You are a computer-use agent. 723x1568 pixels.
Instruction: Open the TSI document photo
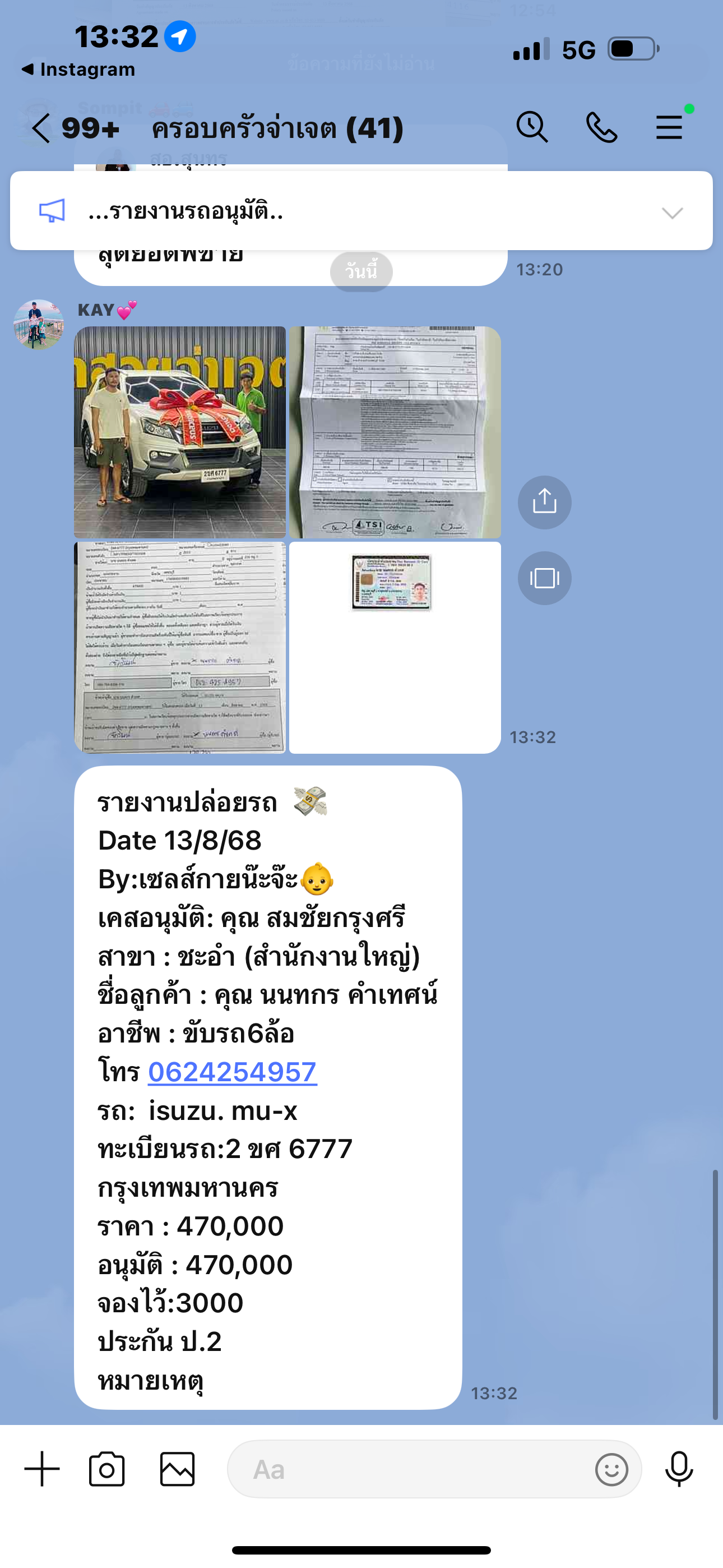point(395,432)
